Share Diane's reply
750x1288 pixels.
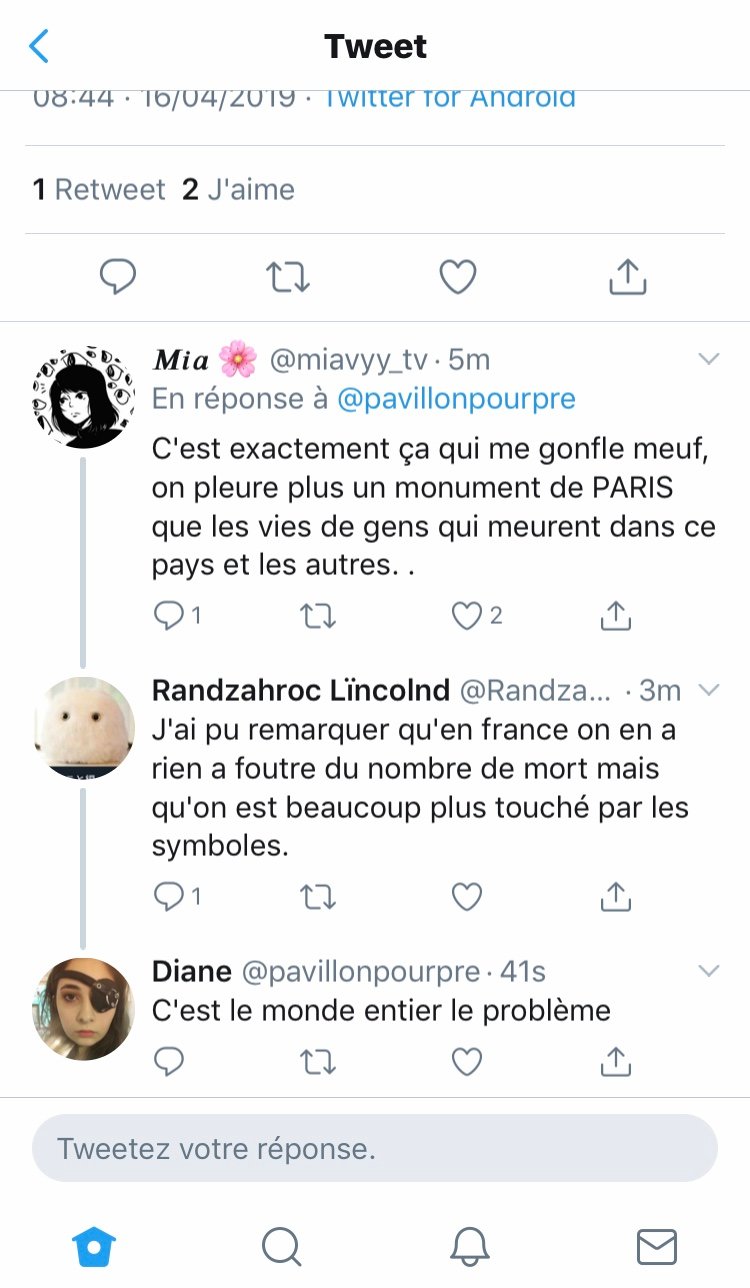616,1061
